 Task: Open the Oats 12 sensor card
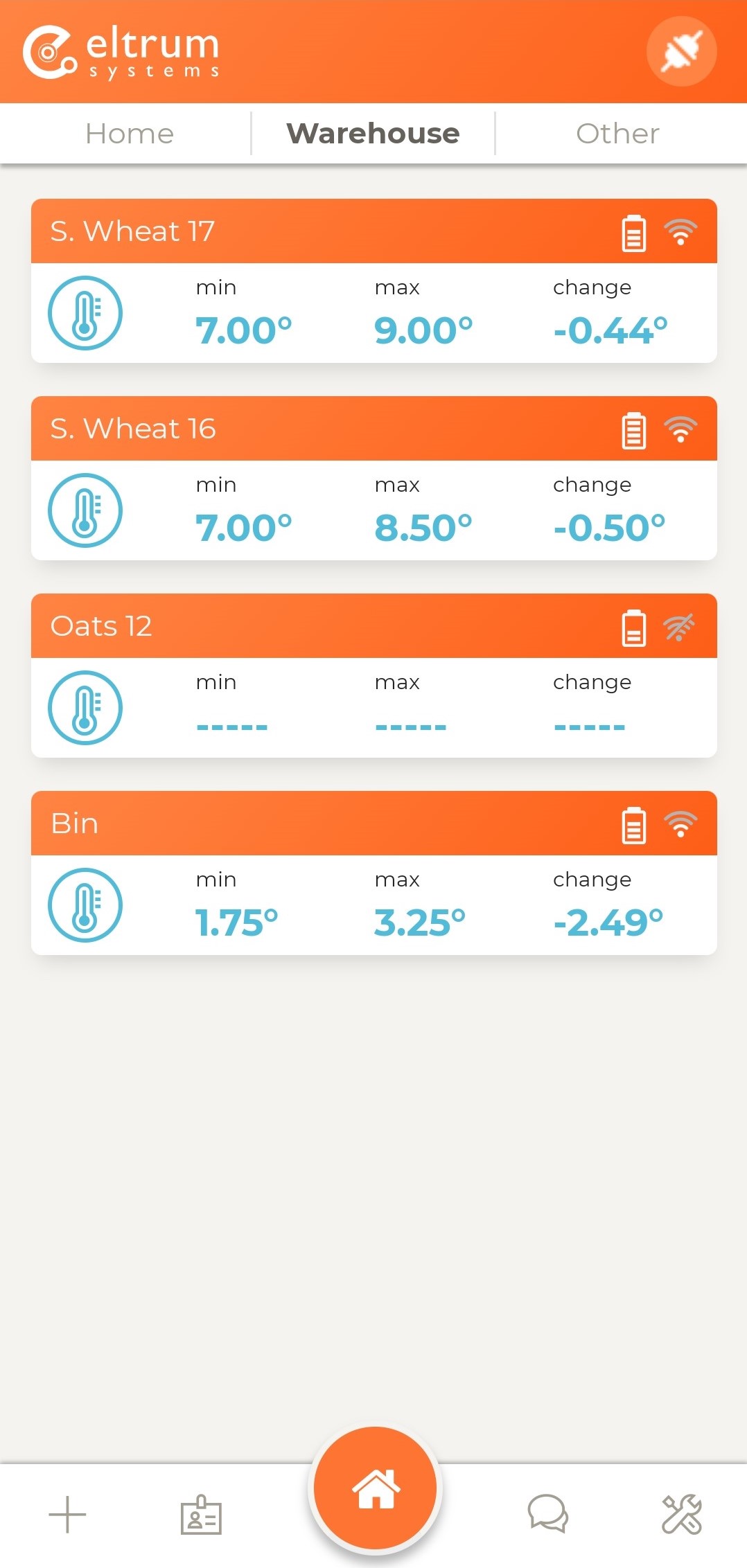click(374, 675)
